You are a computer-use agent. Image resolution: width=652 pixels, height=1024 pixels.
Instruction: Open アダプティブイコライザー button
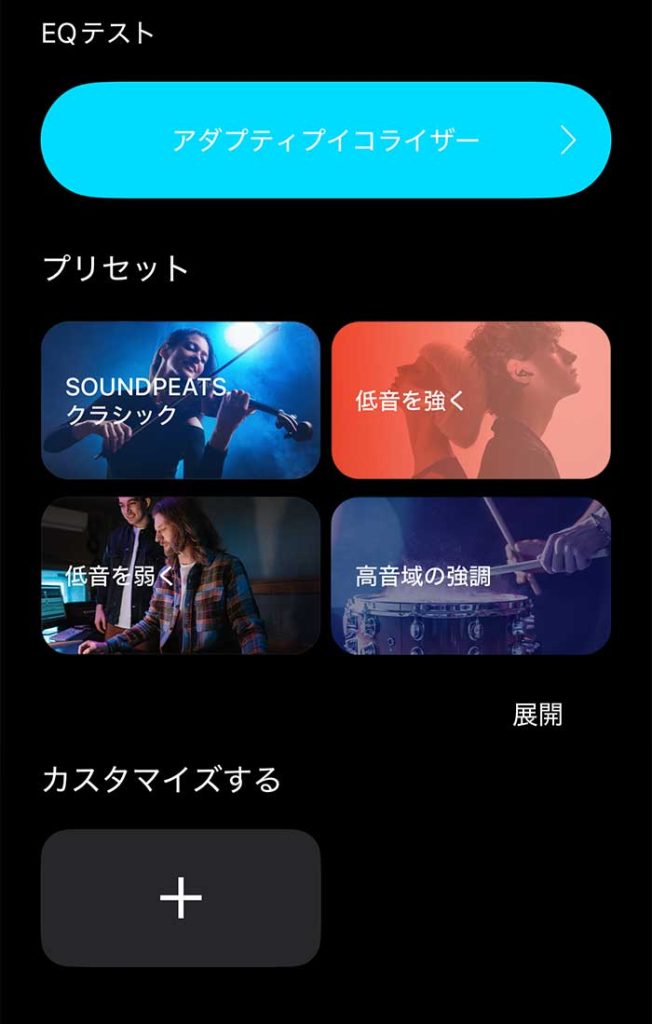325,140
